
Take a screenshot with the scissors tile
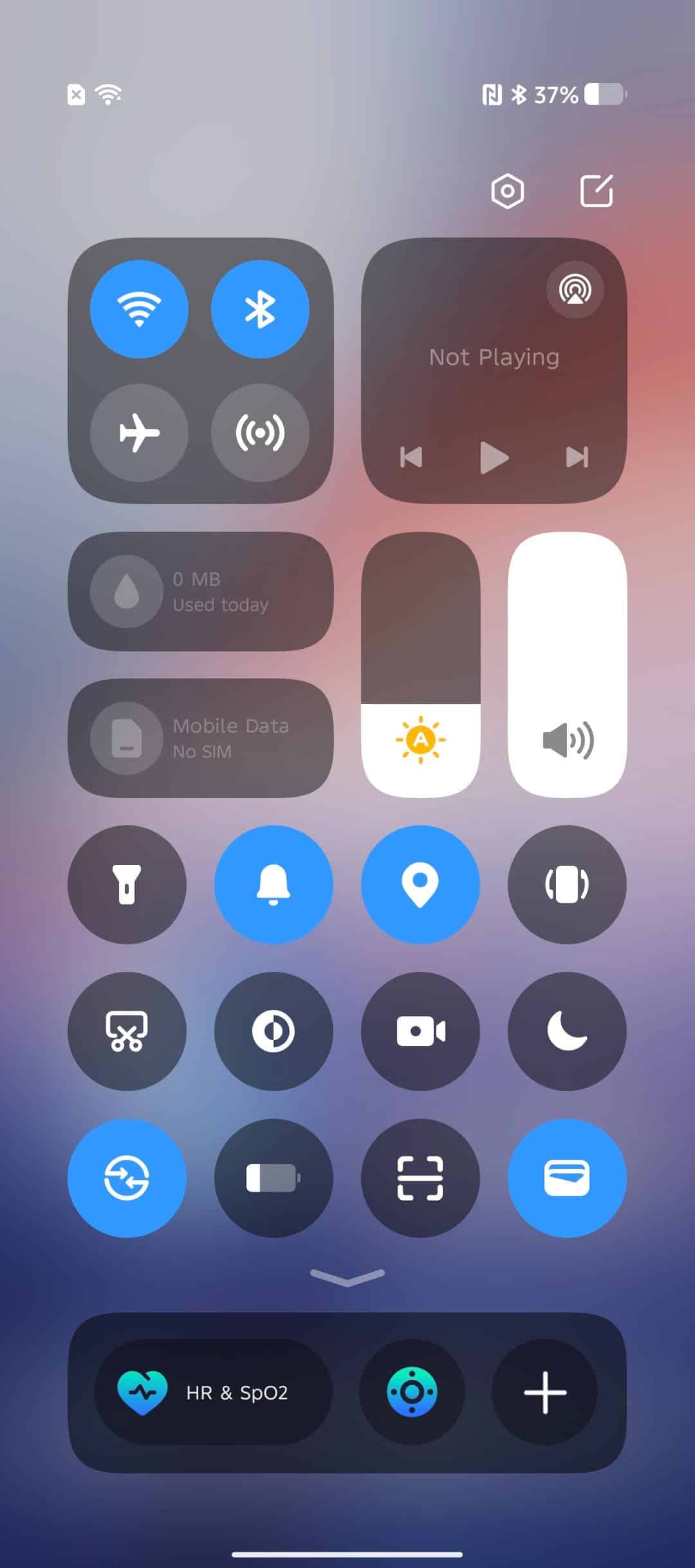pos(127,1031)
